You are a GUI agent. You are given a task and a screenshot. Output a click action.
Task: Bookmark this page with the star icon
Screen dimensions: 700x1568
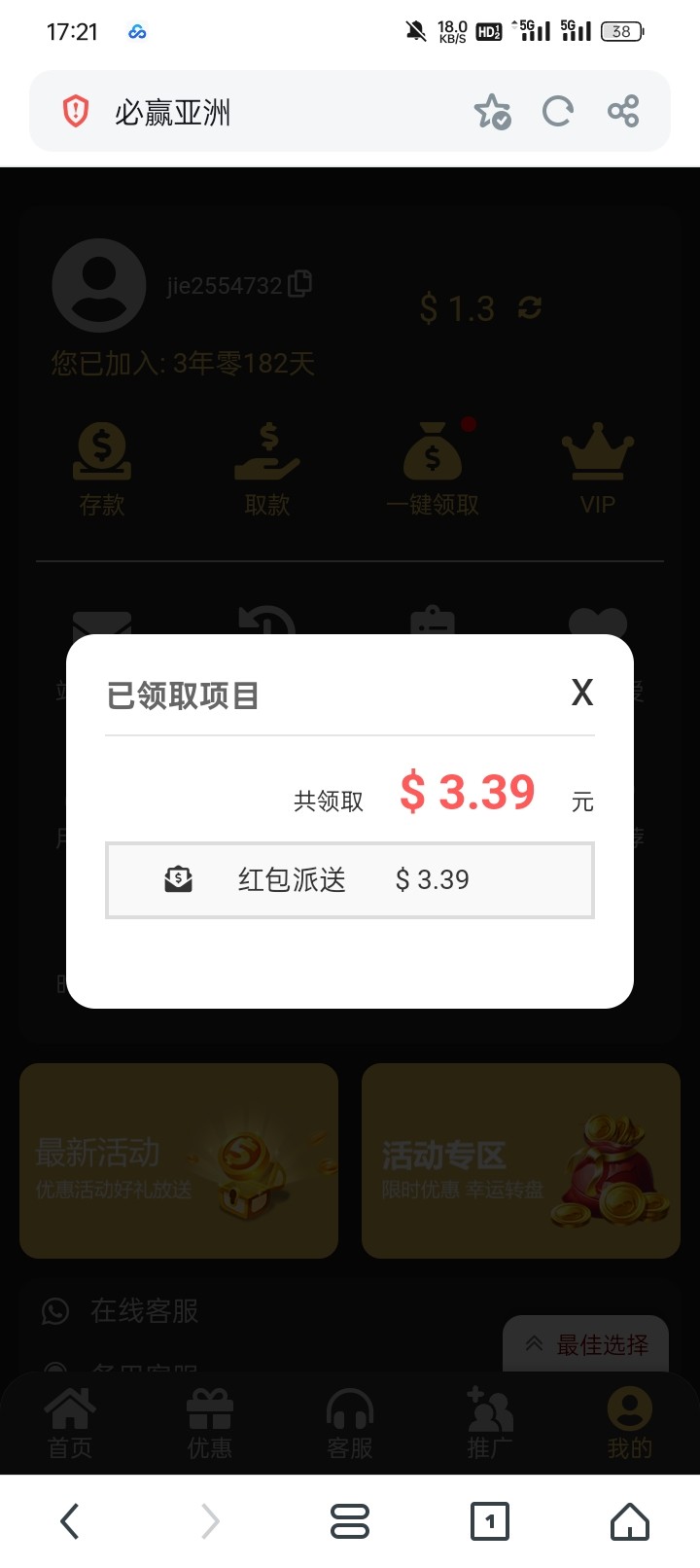(493, 112)
